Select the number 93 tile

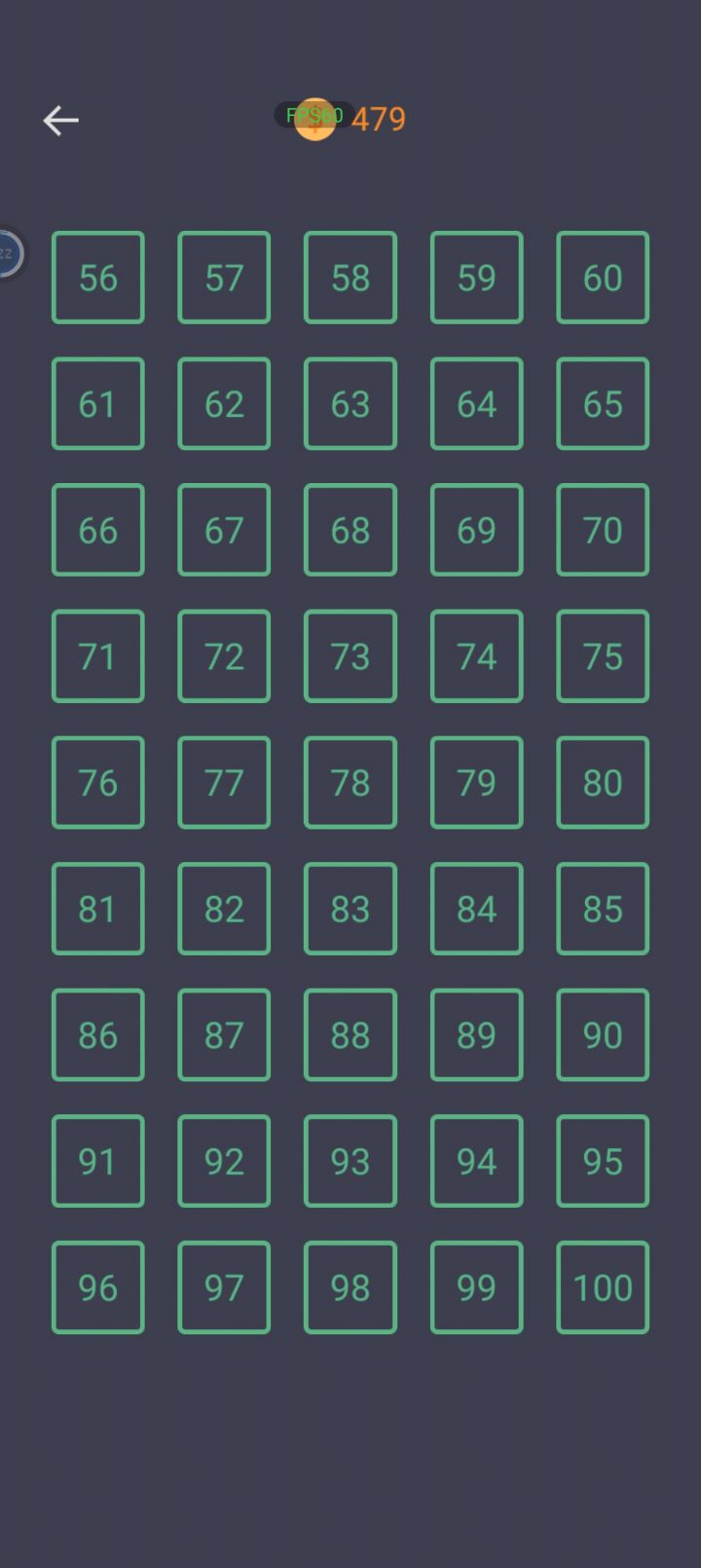click(350, 1160)
